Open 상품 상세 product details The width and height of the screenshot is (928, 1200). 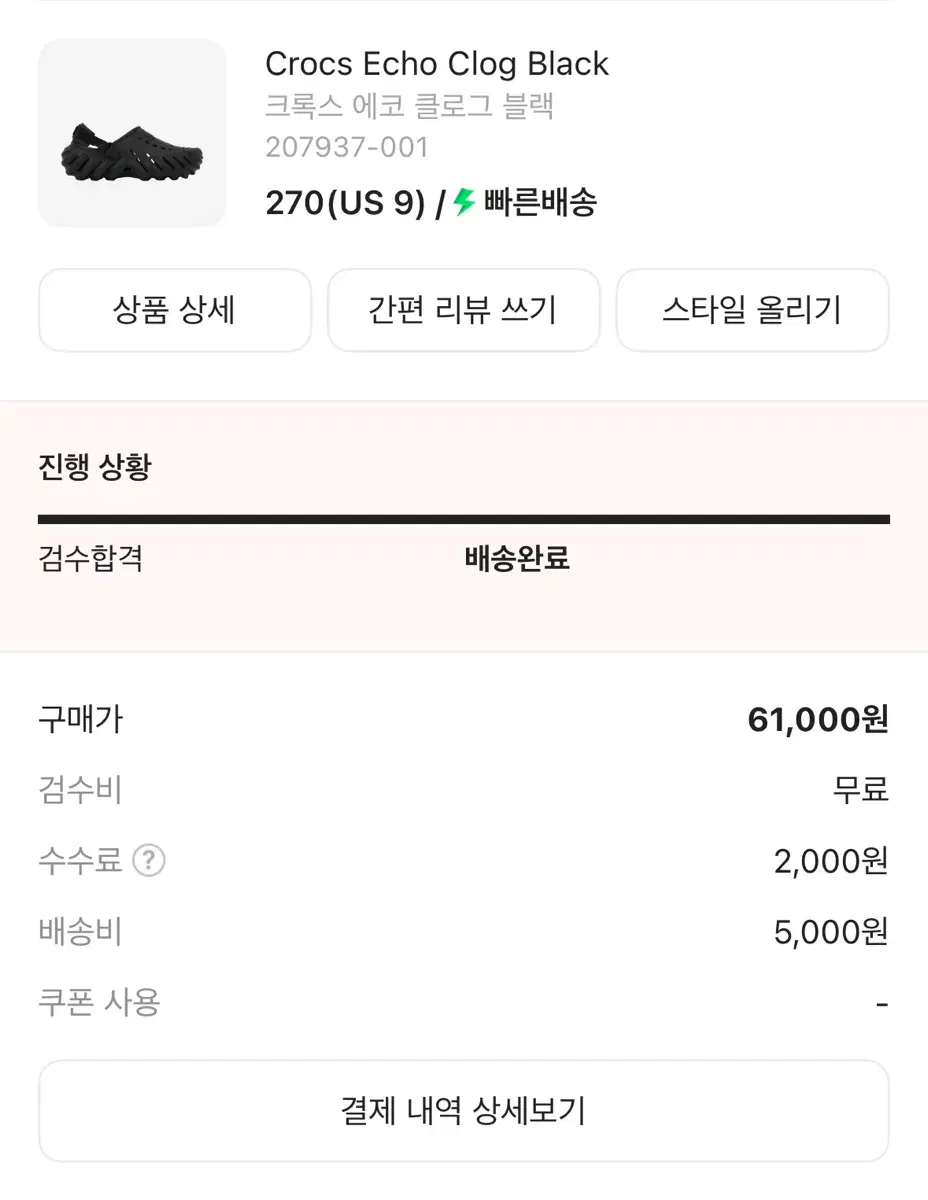(174, 310)
